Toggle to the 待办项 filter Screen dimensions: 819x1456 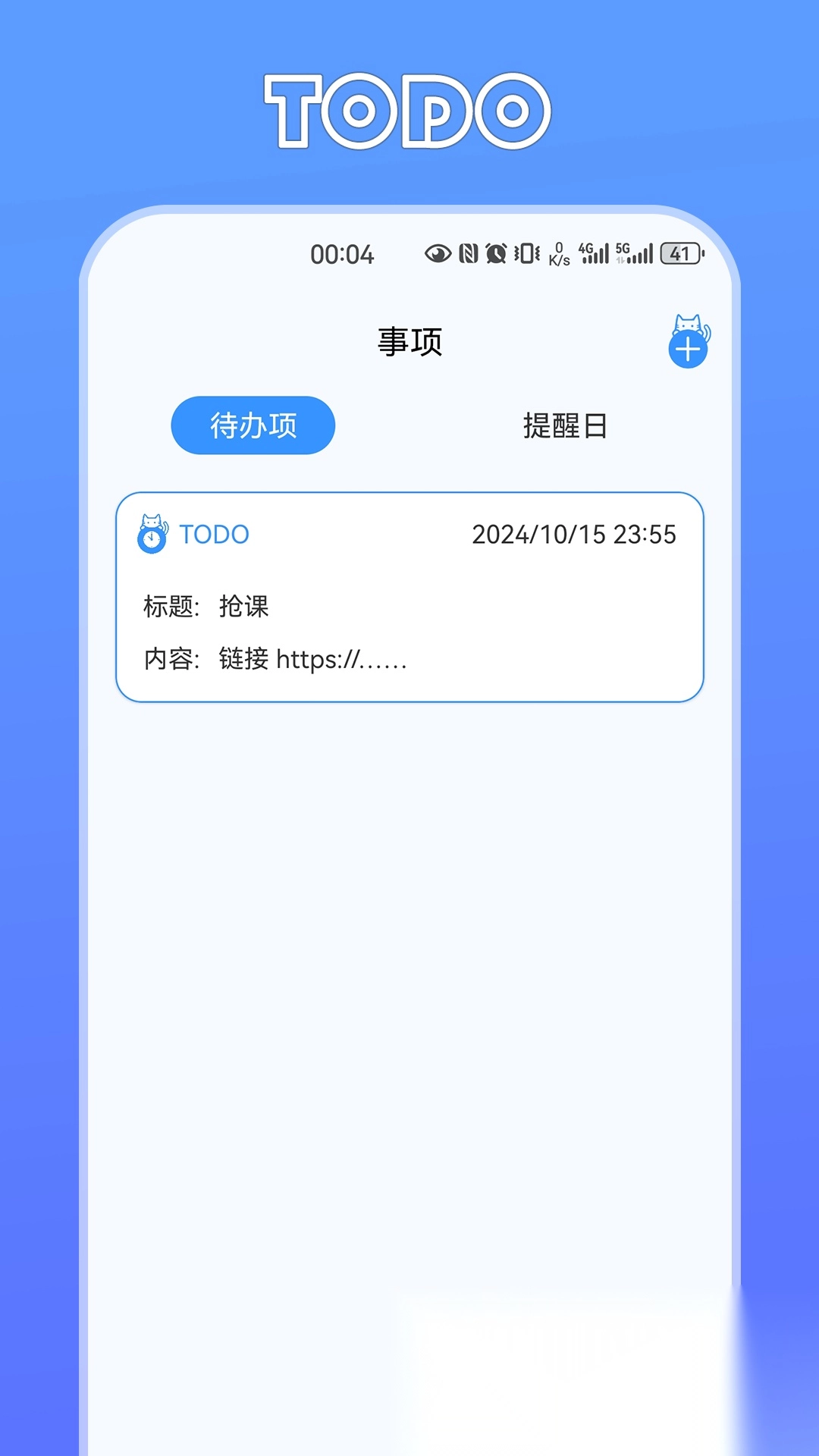pos(253,425)
